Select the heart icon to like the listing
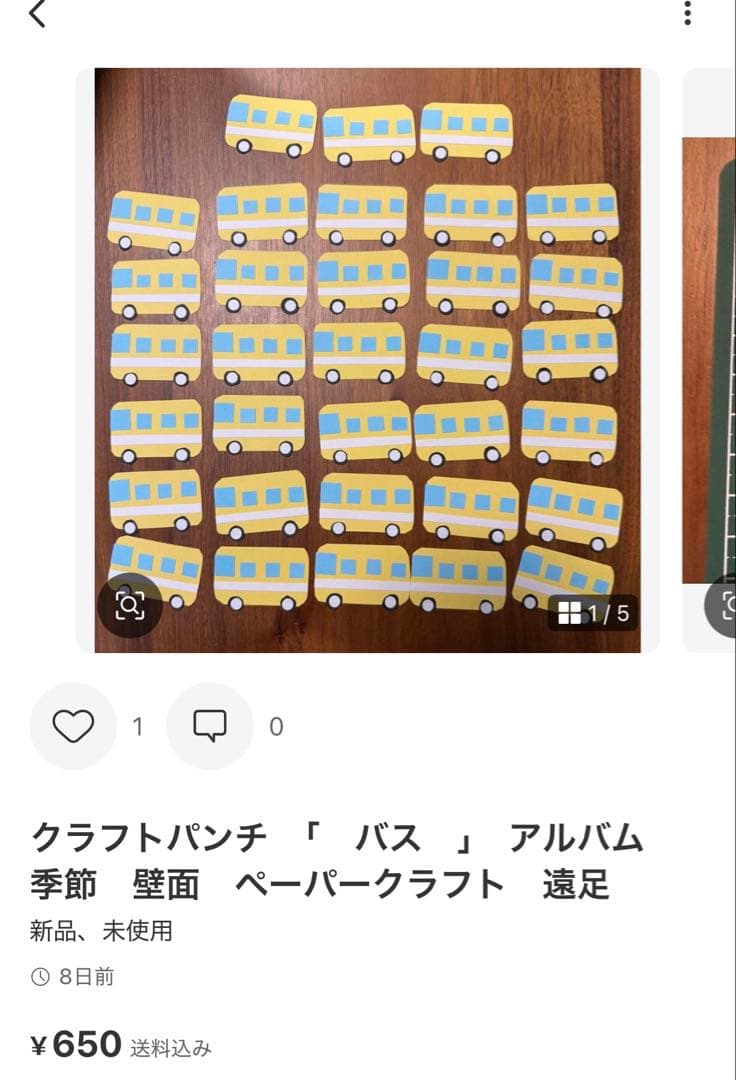The height and width of the screenshot is (1080, 736). tap(71, 729)
